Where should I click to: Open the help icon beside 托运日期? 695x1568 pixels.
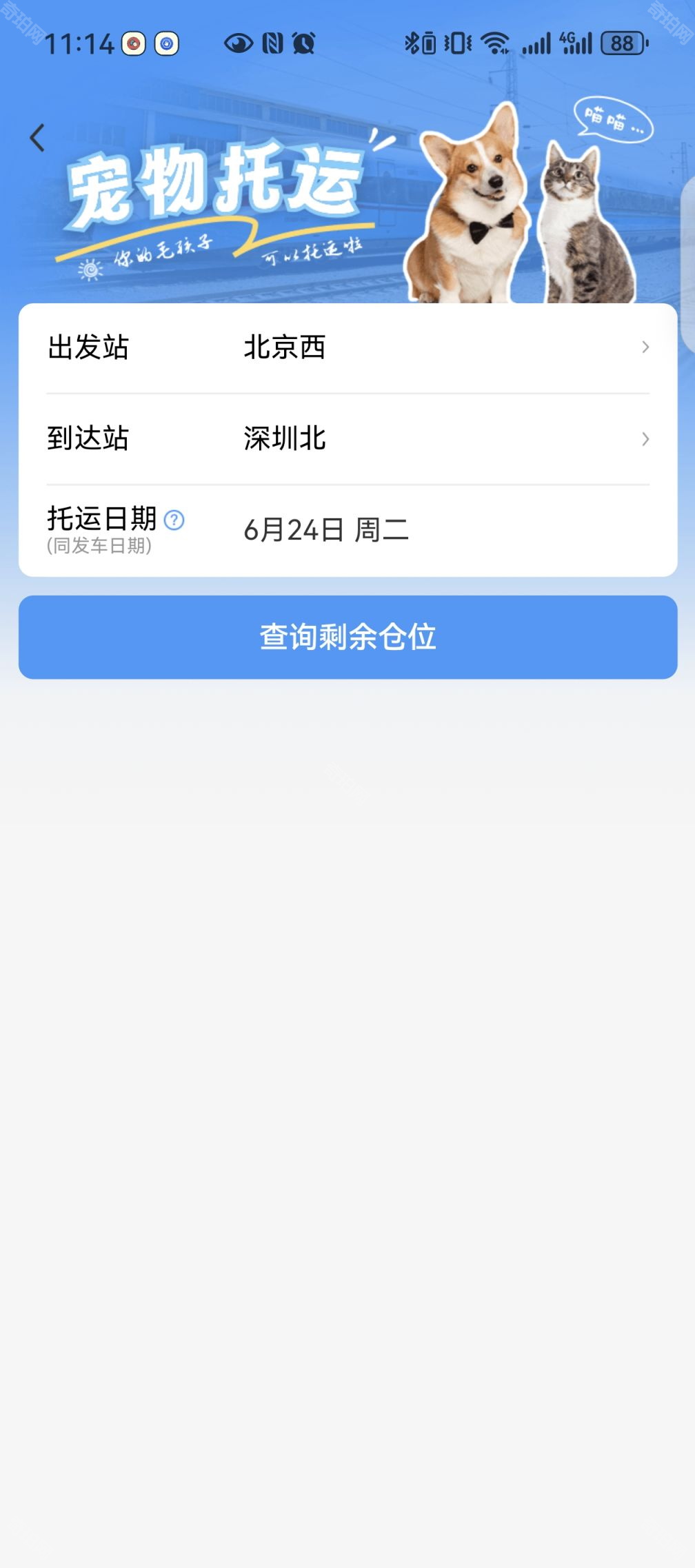click(174, 520)
